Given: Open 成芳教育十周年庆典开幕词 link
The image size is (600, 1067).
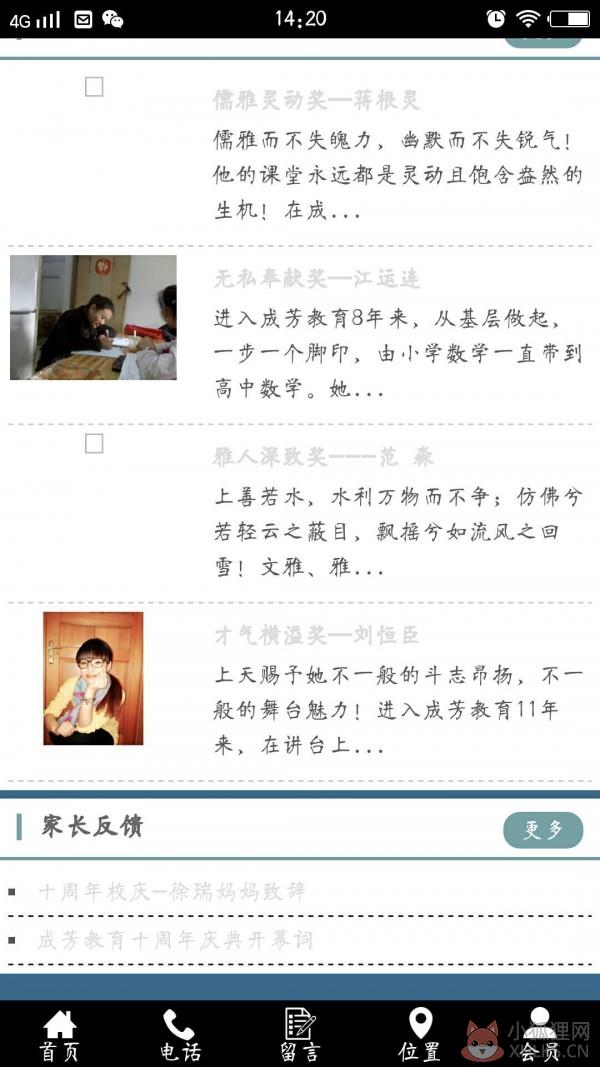Looking at the screenshot, I should click(175, 940).
